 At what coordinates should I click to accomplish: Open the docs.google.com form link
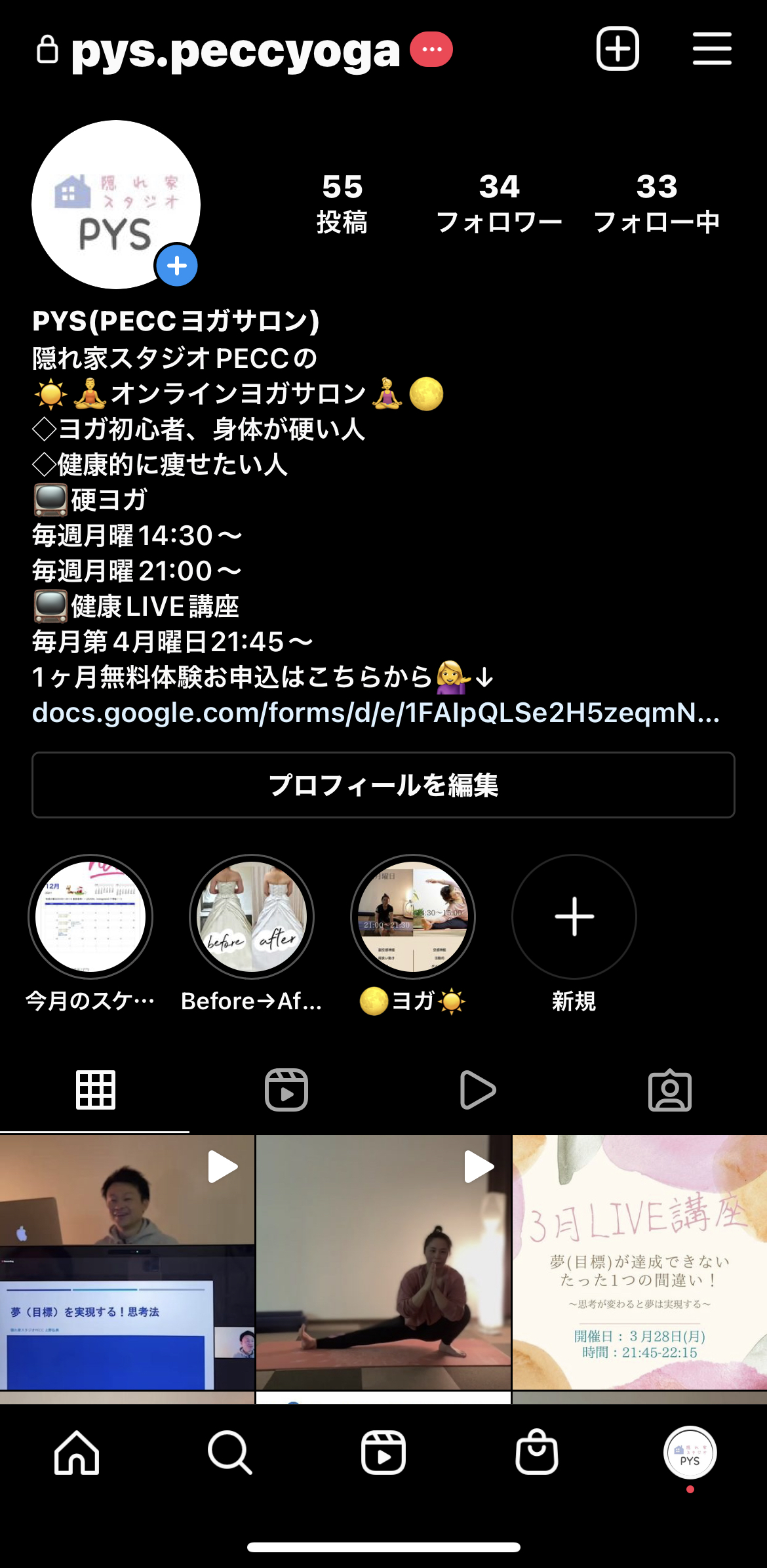376,713
